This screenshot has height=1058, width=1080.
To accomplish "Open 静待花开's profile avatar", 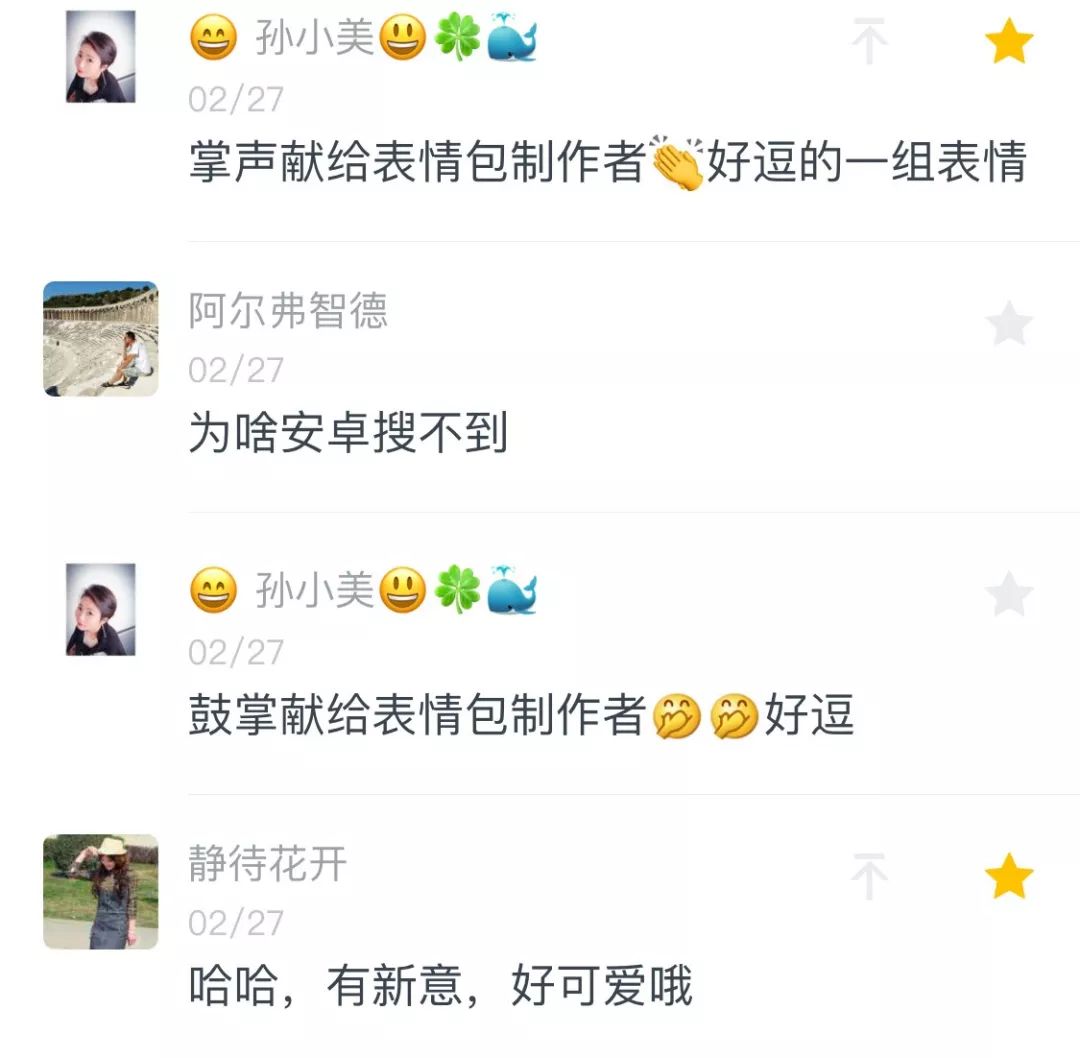I will [101, 891].
